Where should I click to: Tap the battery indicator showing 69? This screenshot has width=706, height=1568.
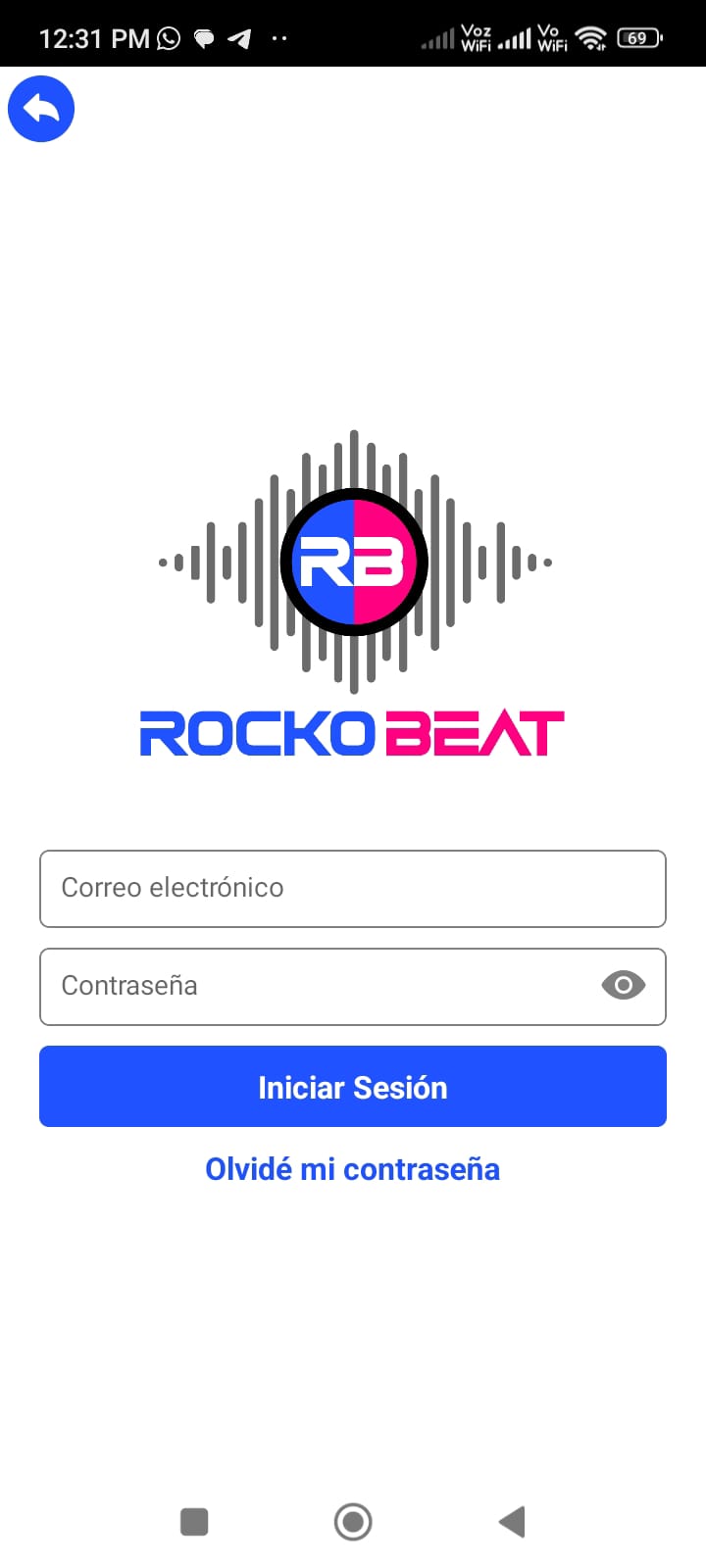[x=637, y=37]
